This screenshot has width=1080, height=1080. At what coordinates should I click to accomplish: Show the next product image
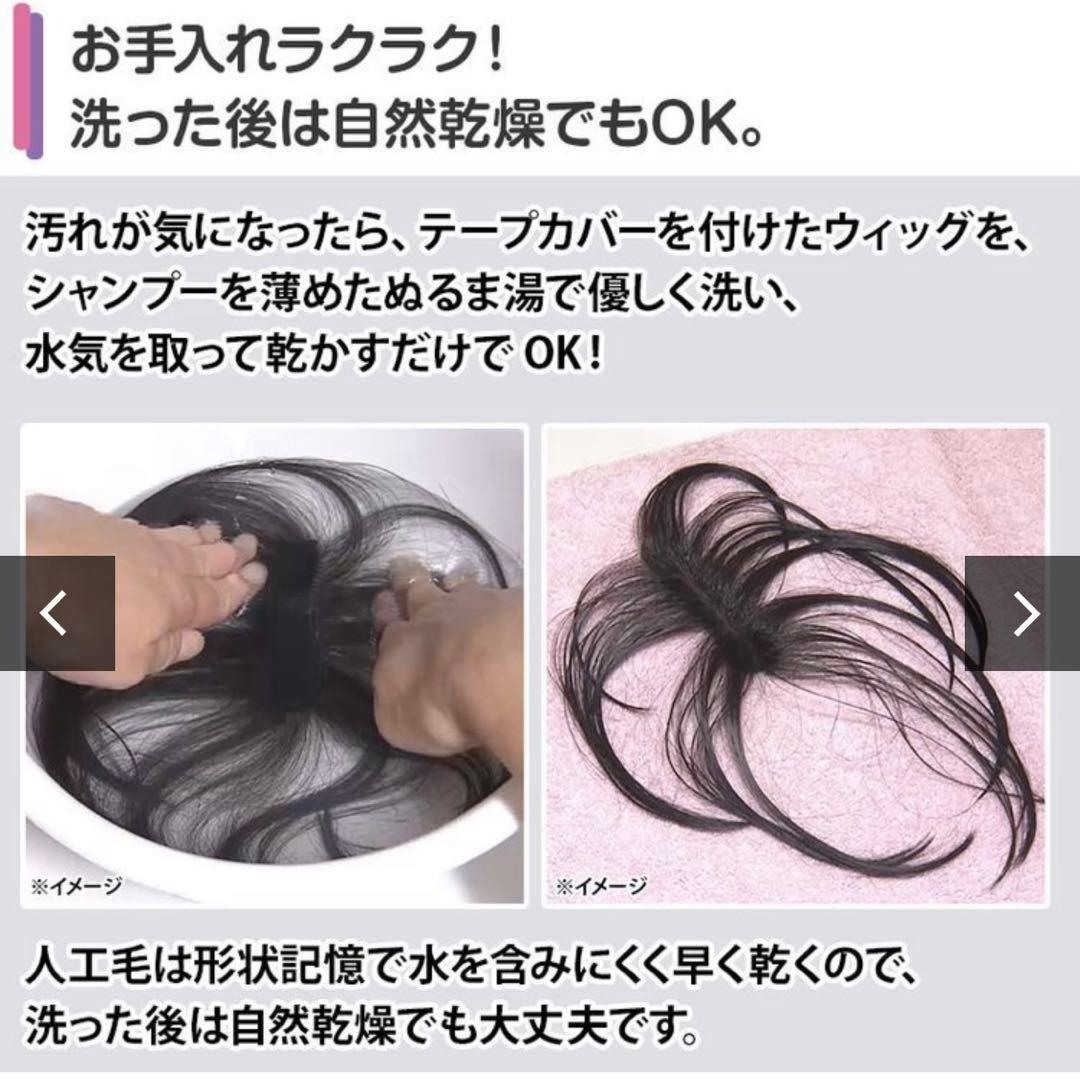(1024, 613)
